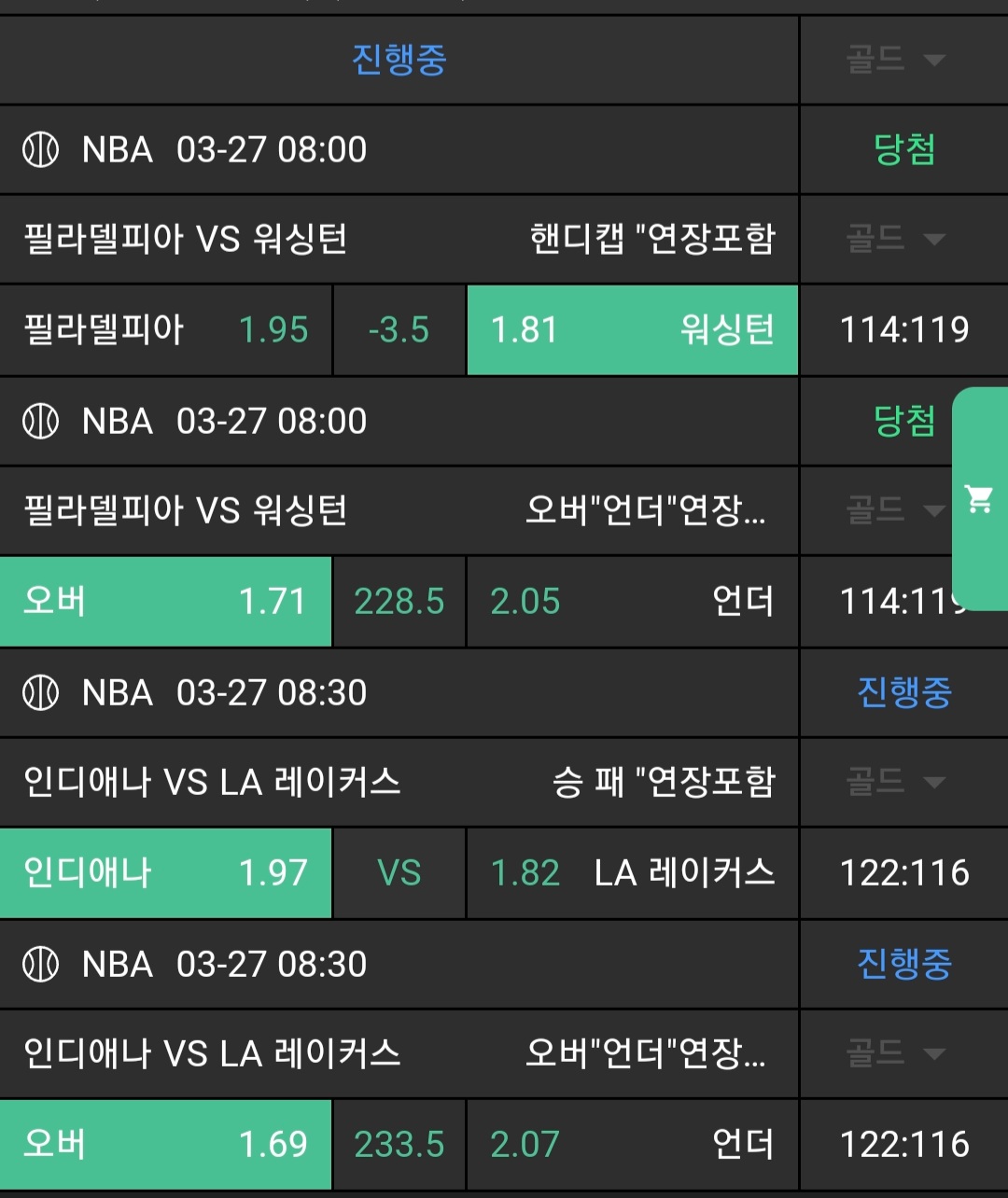The image size is (1008, 1198).
Task: Tap 오버 1.69 on the 233.5 line
Action: pos(166,1145)
